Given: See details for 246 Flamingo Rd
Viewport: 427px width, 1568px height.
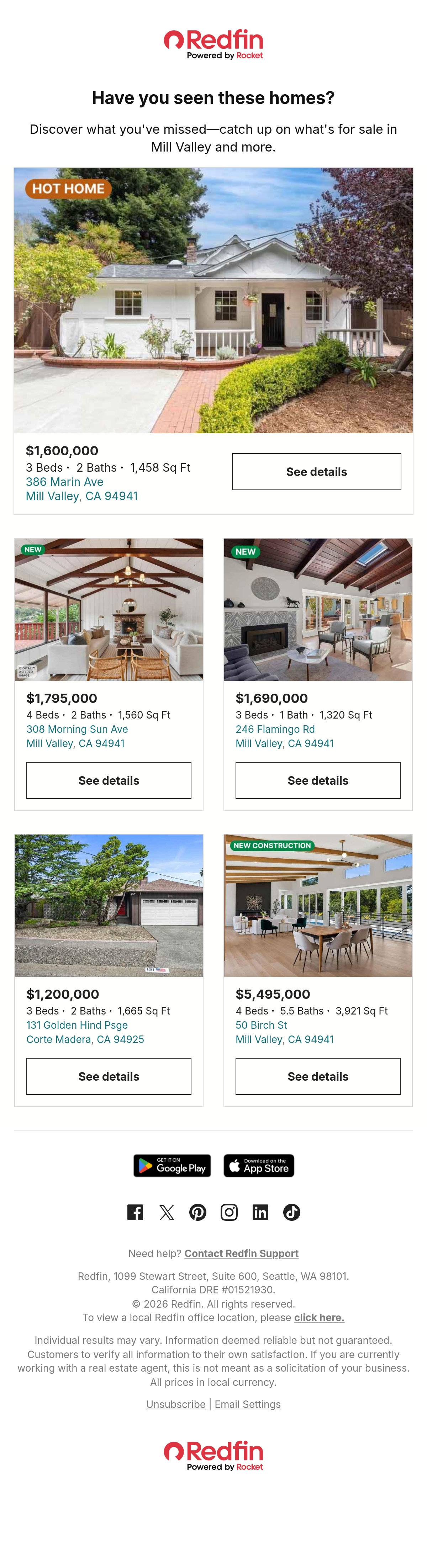Looking at the screenshot, I should [x=318, y=780].
